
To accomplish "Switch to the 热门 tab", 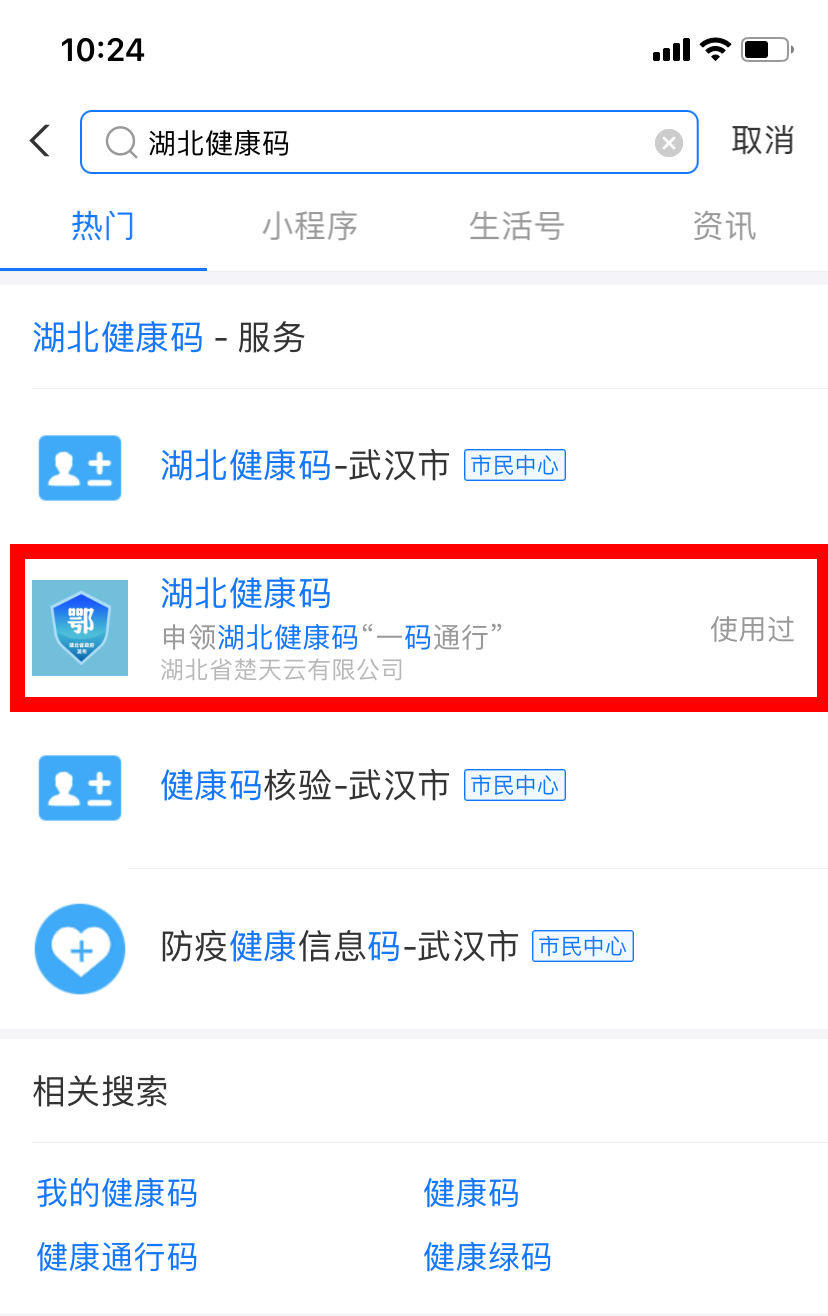I will click(x=103, y=227).
